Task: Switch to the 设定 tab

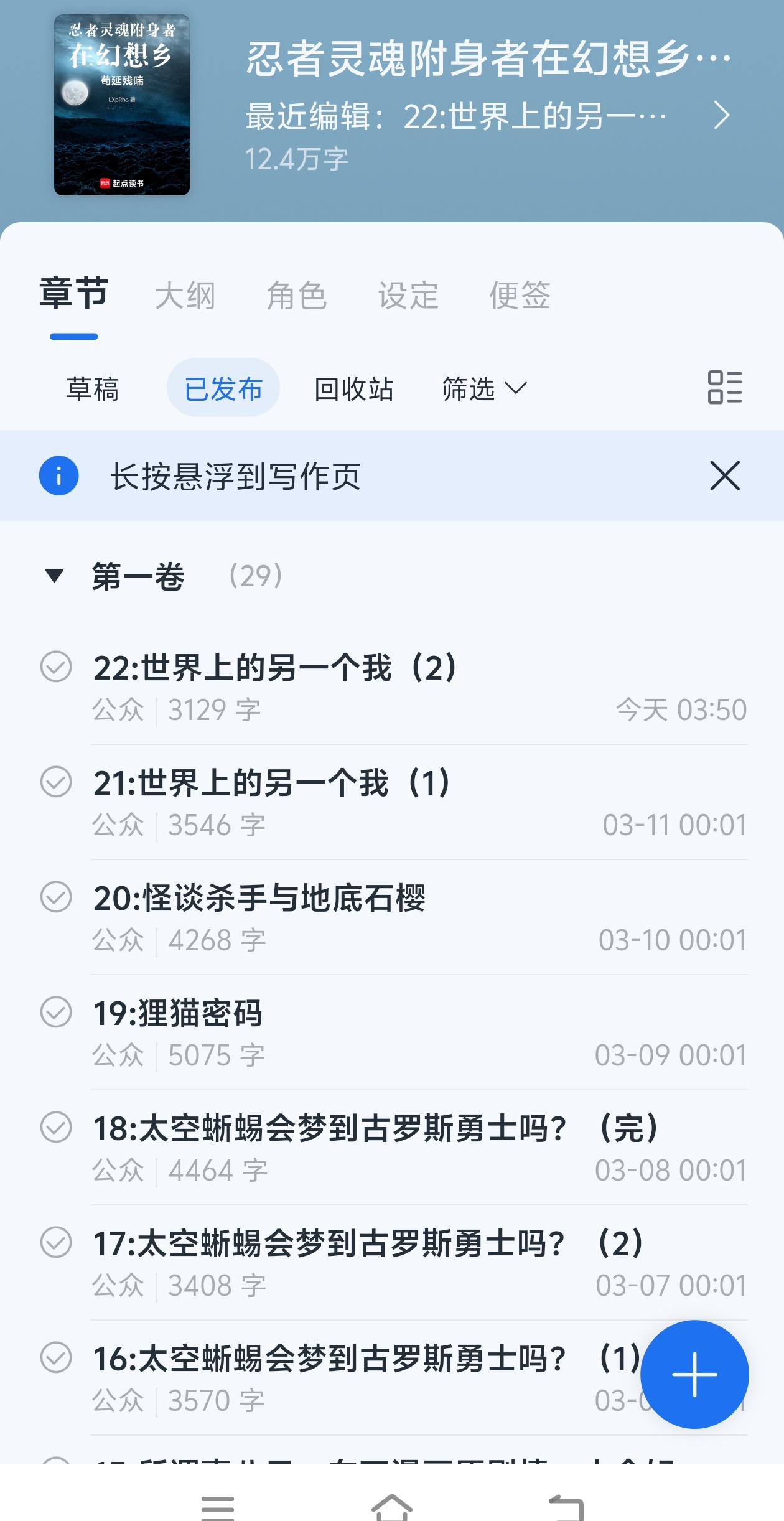Action: click(408, 295)
